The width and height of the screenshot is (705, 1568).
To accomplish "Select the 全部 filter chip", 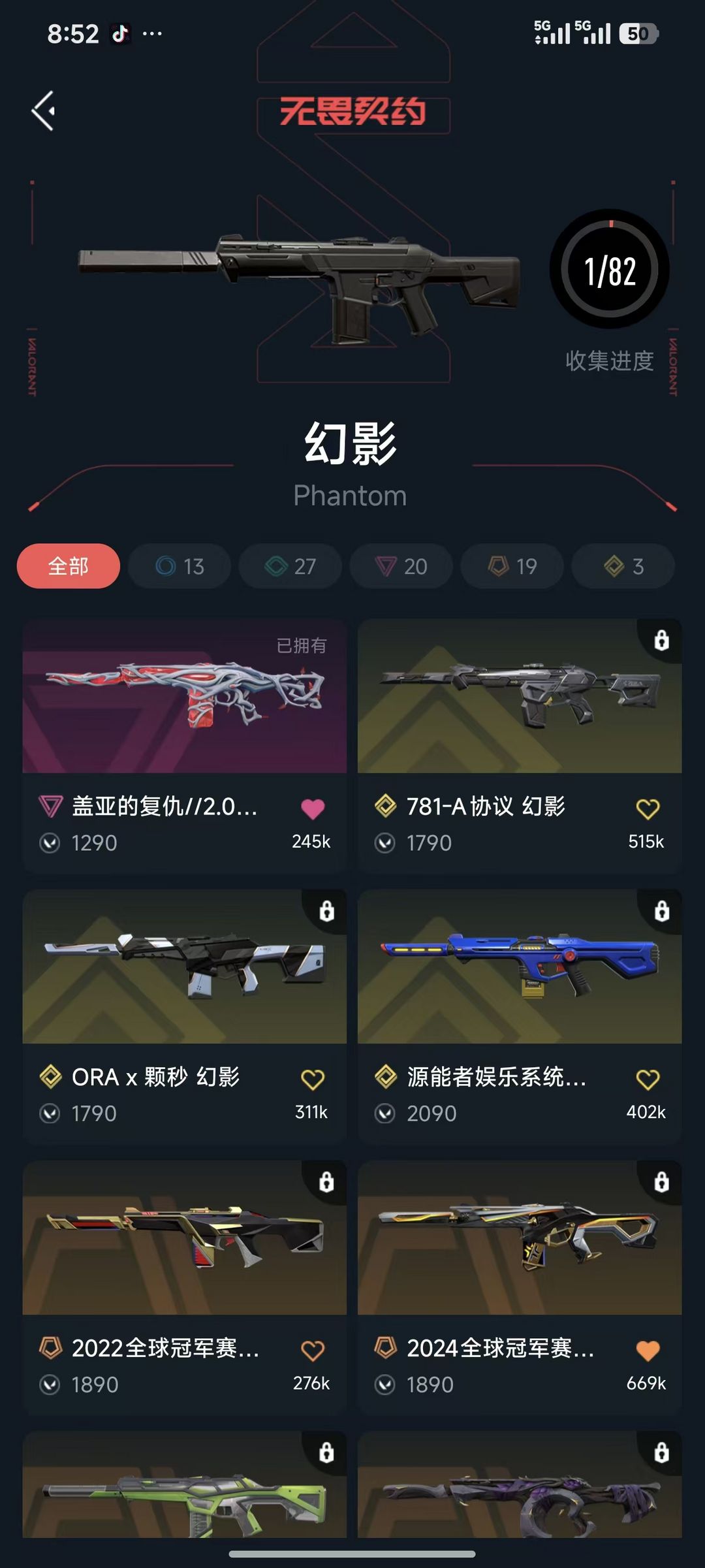I will coord(69,566).
